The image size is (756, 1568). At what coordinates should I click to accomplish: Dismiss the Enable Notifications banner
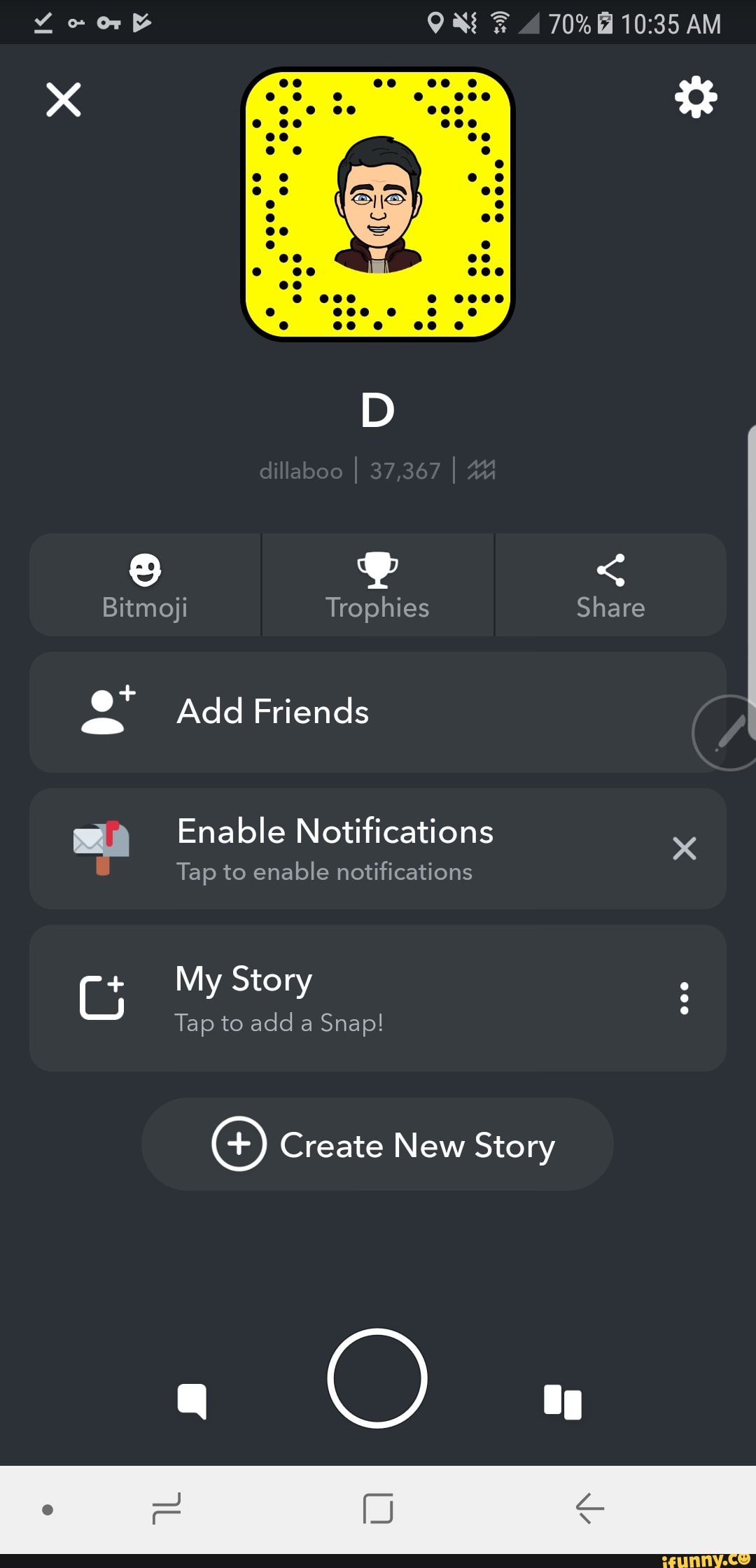click(684, 848)
